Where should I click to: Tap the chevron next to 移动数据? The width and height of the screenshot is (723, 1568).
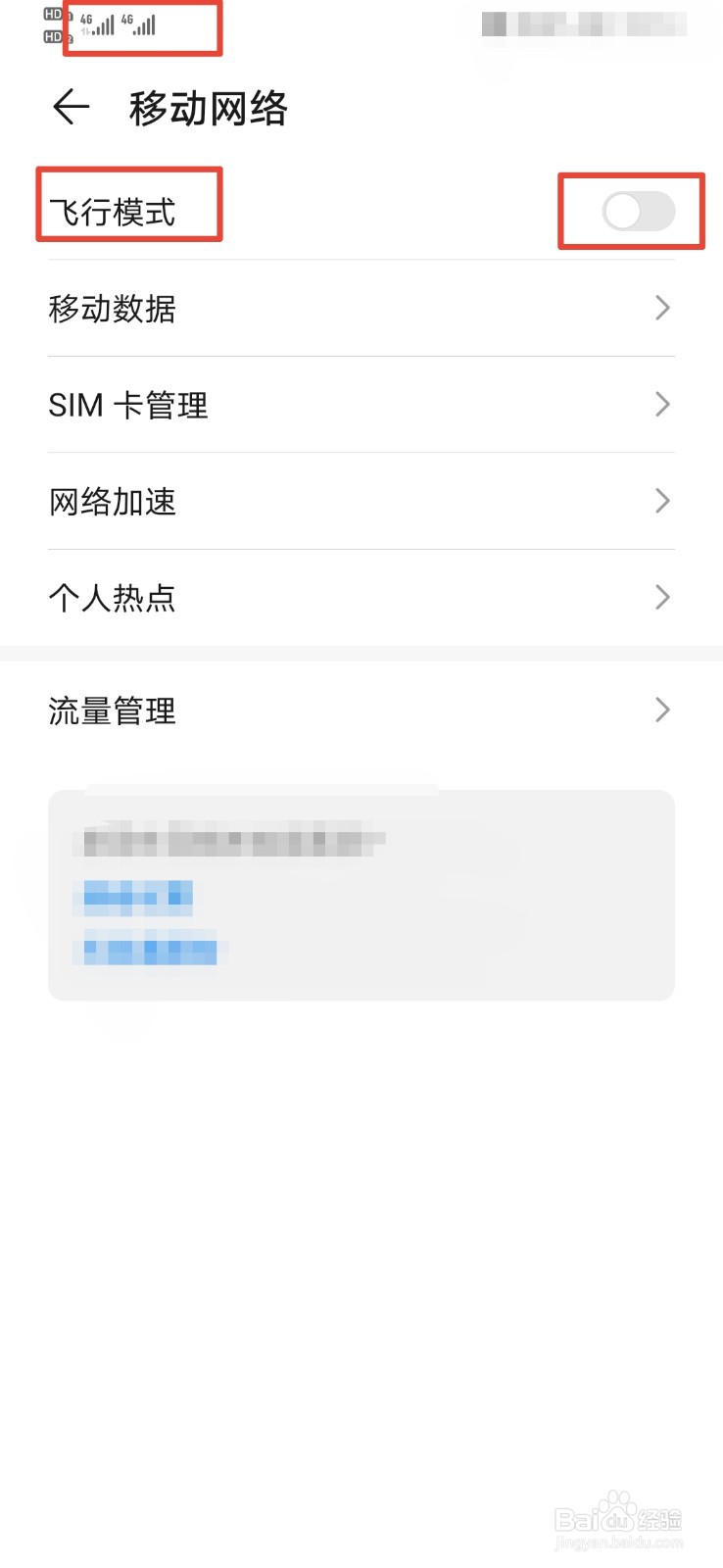[x=662, y=309]
